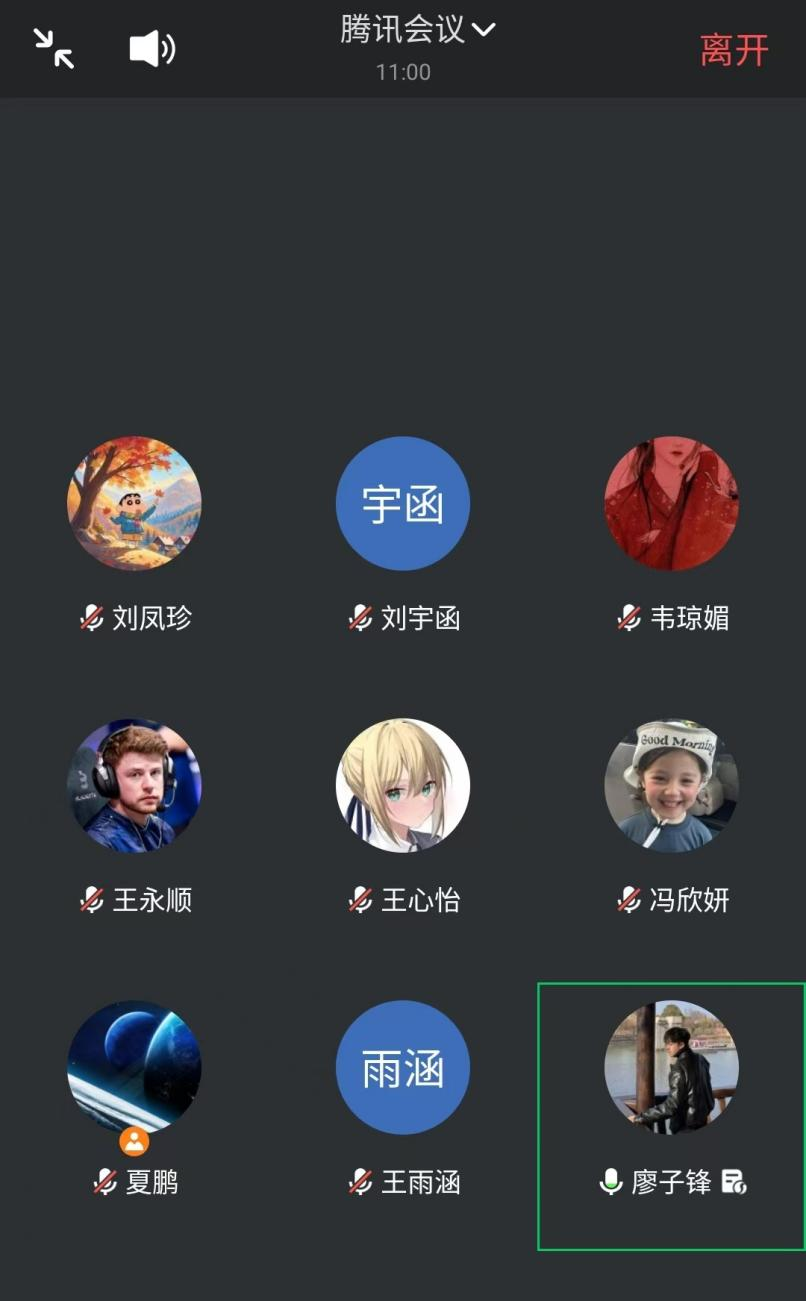
Task: Minimize the meeting window
Action: click(x=53, y=48)
